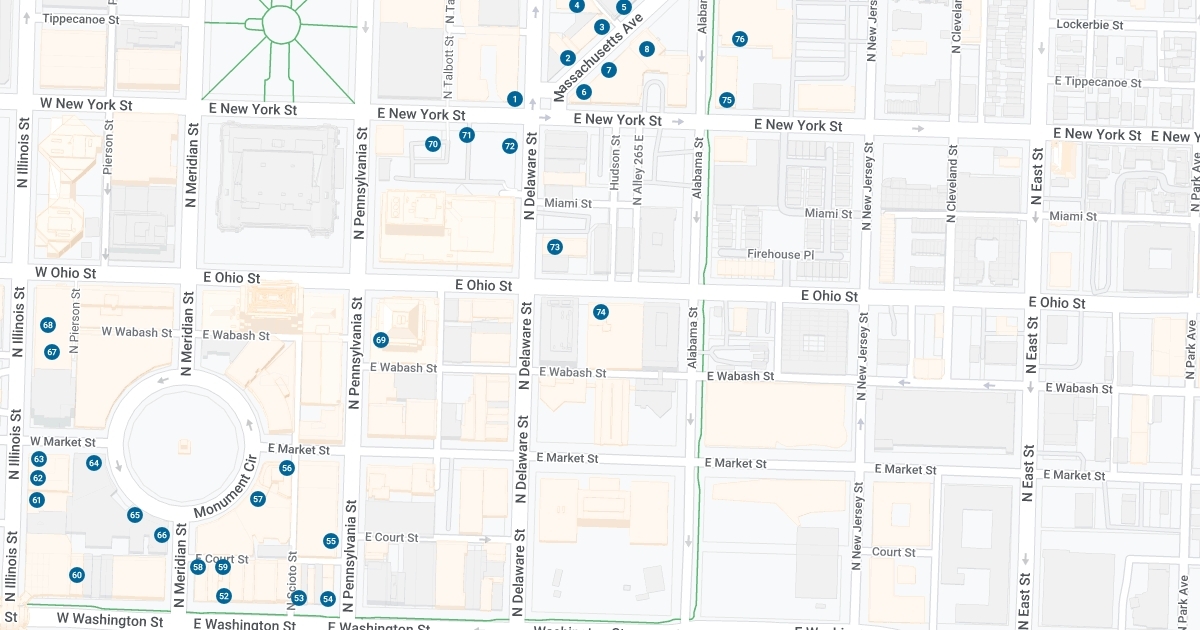The height and width of the screenshot is (630, 1200).
Task: Open marker 68 near Pierson Street
Action: pyautogui.click(x=48, y=325)
